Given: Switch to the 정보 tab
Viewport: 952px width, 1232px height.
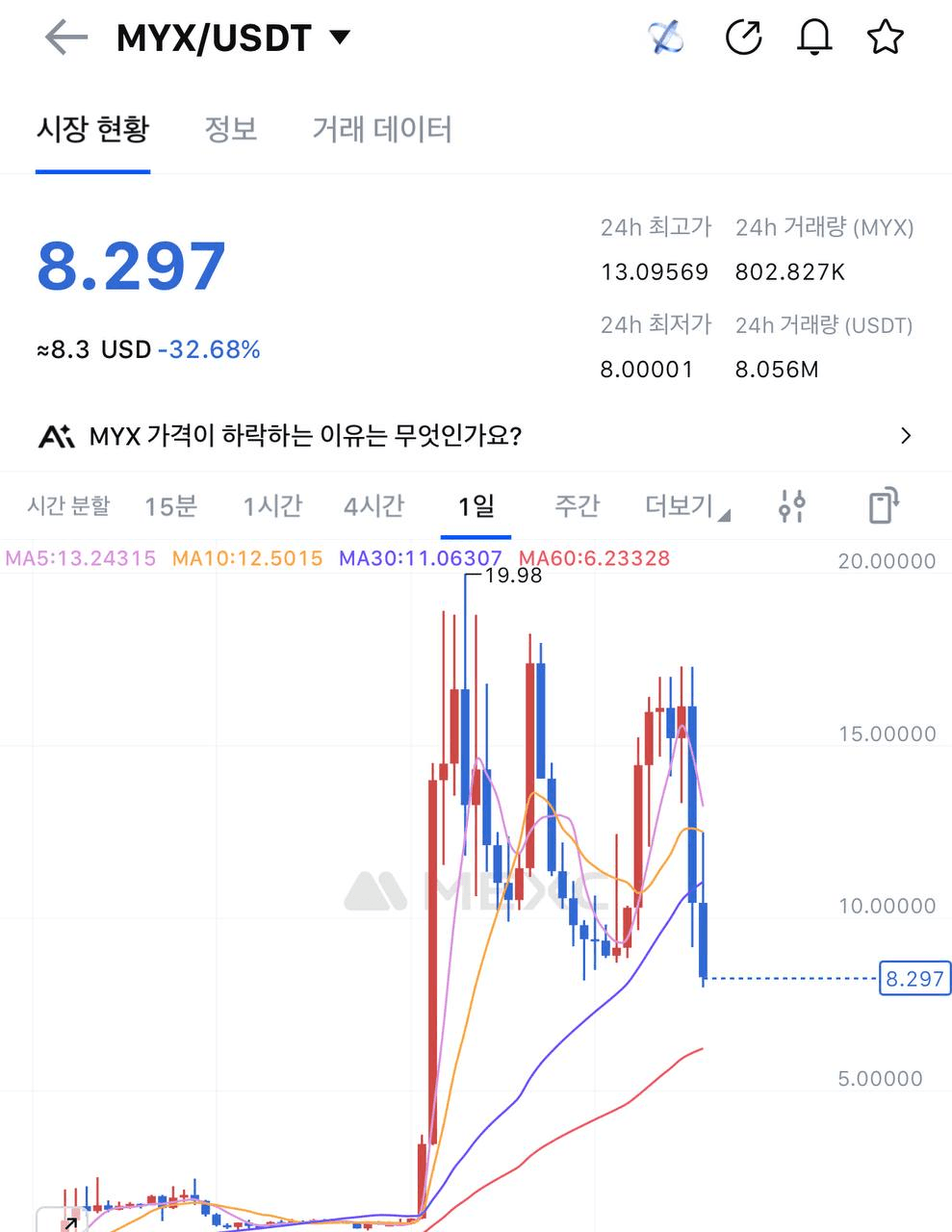Looking at the screenshot, I should coord(231,129).
